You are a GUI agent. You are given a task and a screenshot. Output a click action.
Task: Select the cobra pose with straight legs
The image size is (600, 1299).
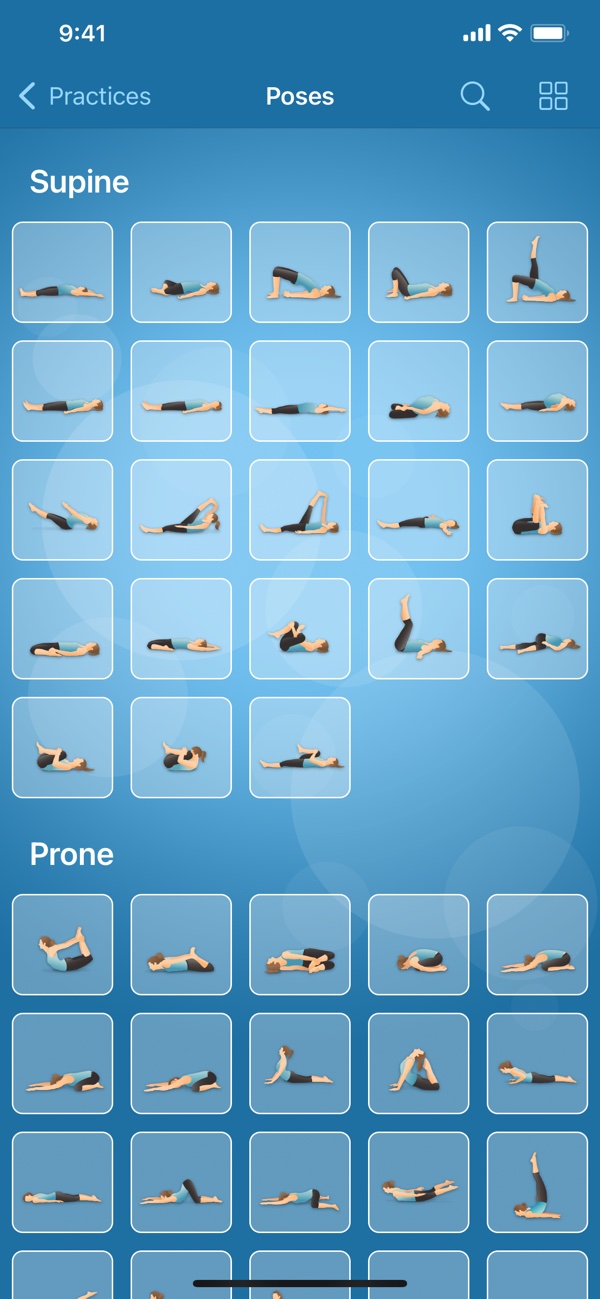[x=300, y=1064]
